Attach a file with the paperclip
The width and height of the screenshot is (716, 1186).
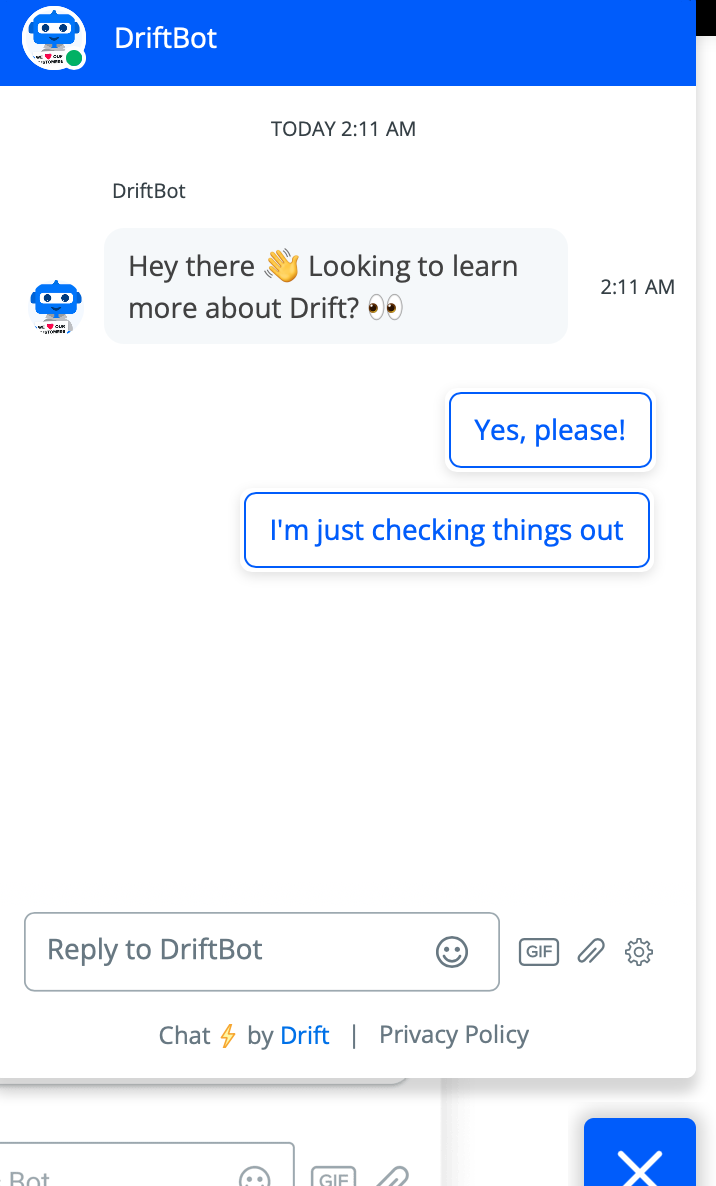[591, 952]
